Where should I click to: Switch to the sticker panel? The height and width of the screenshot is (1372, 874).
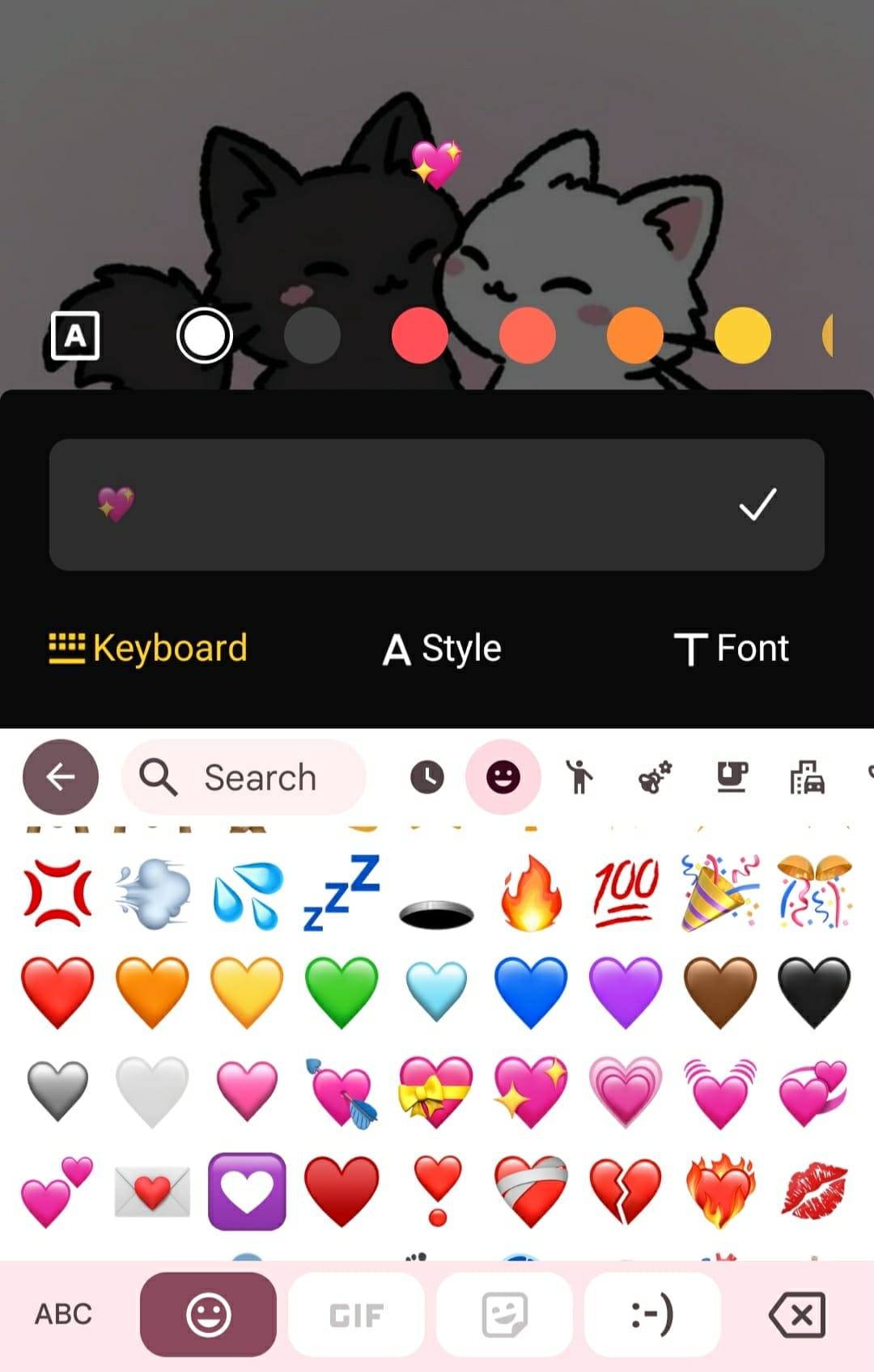pyautogui.click(x=504, y=1314)
